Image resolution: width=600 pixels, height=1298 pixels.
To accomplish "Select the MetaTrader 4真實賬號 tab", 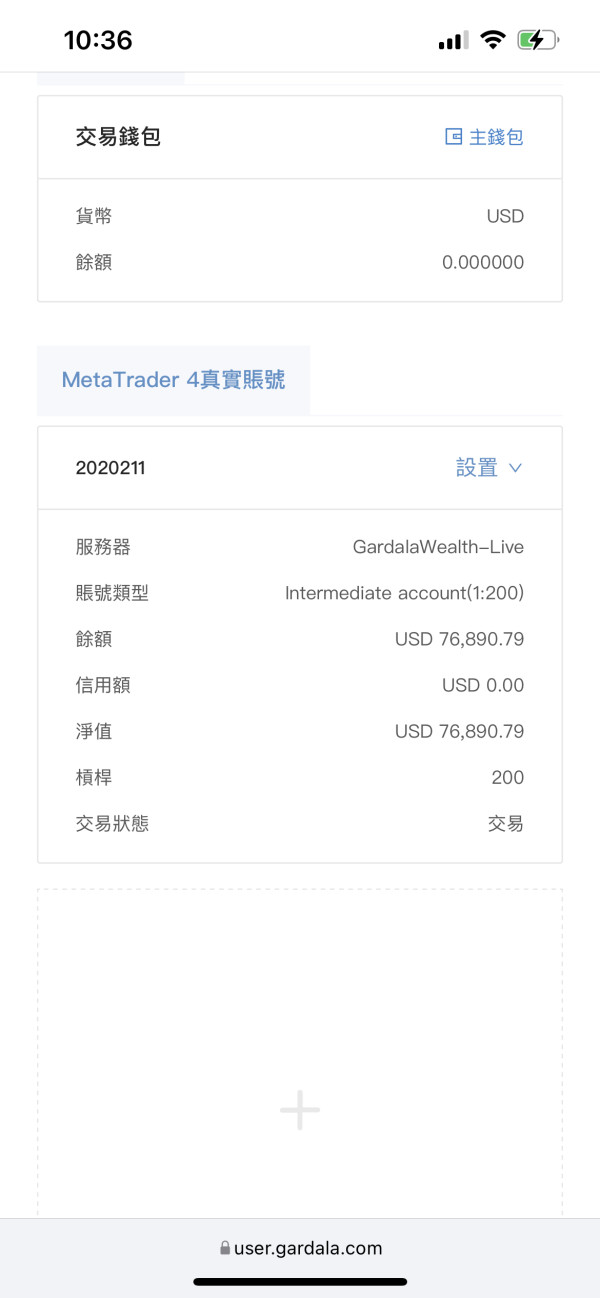I will [173, 380].
